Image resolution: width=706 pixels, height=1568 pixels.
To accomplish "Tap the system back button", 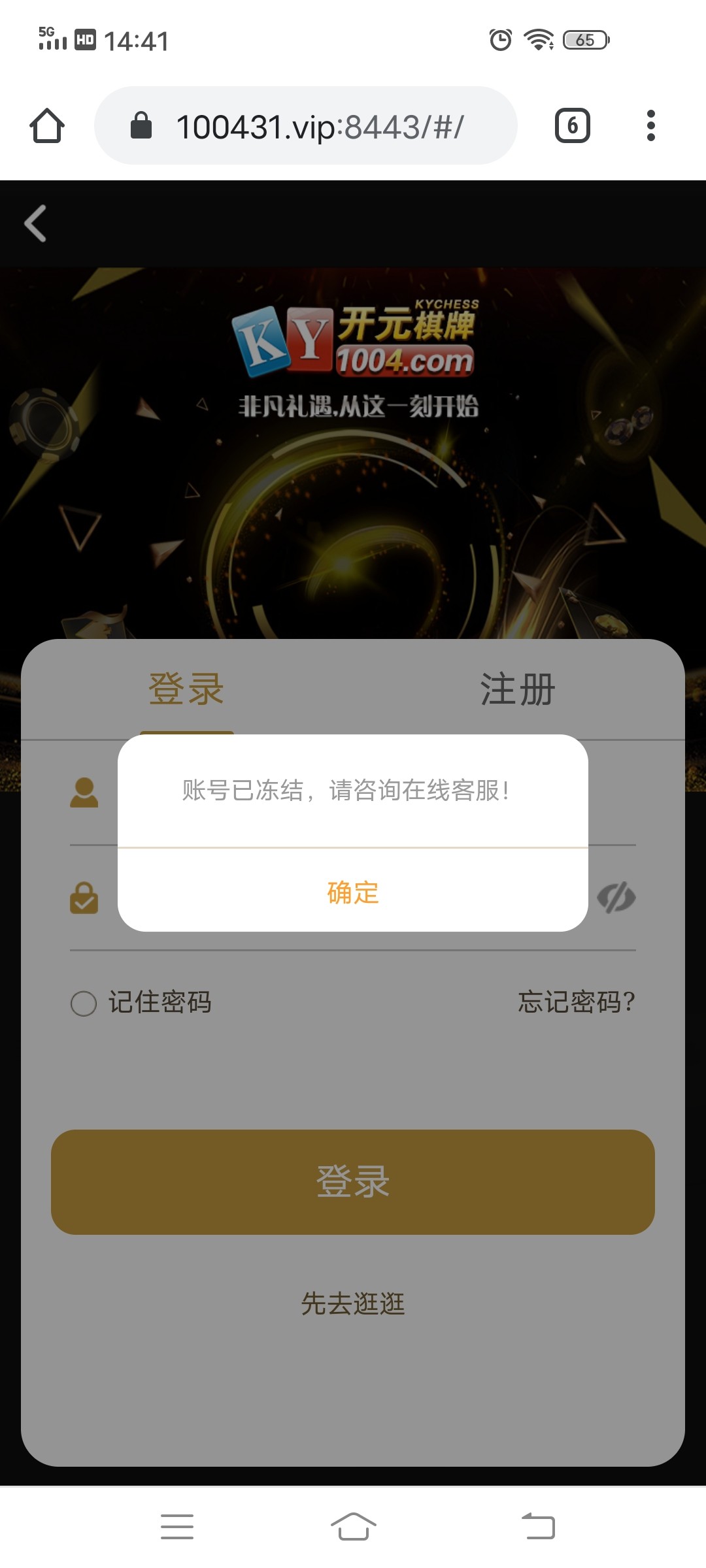I will pyautogui.click(x=538, y=1526).
